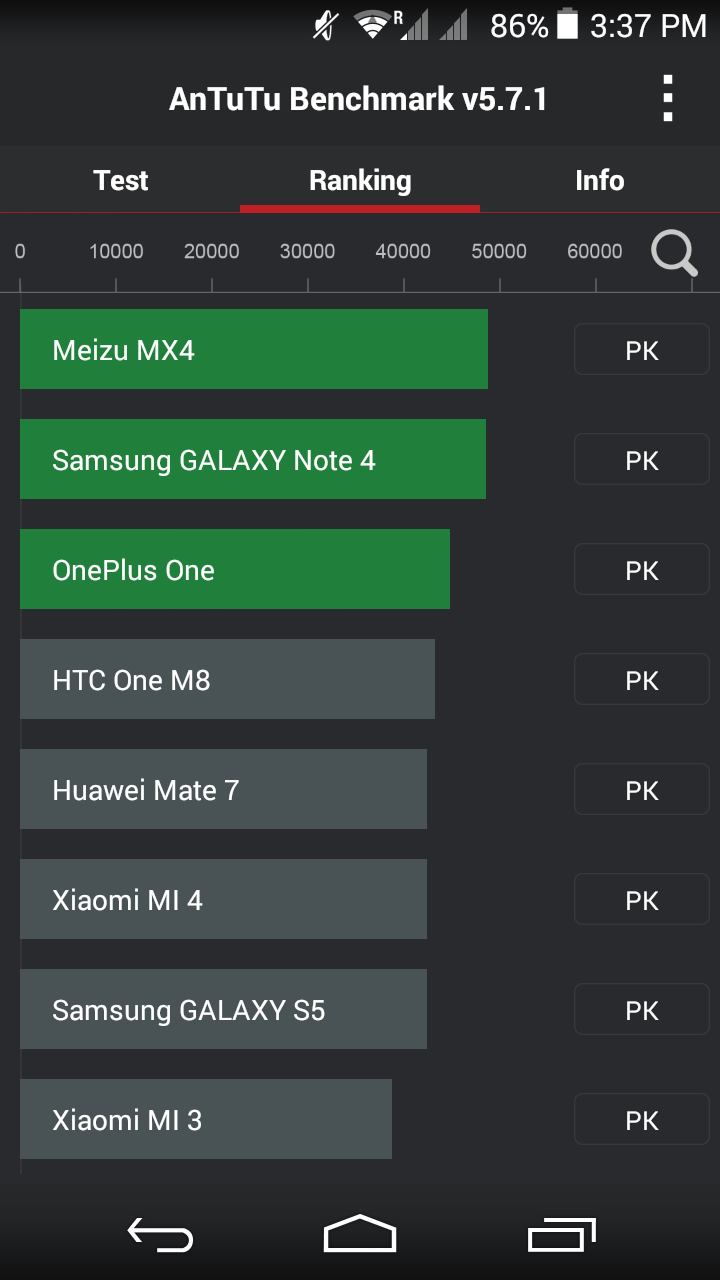Screen dimensions: 720x1280
Task: Go back using the system back button
Action: pyautogui.click(x=160, y=1236)
